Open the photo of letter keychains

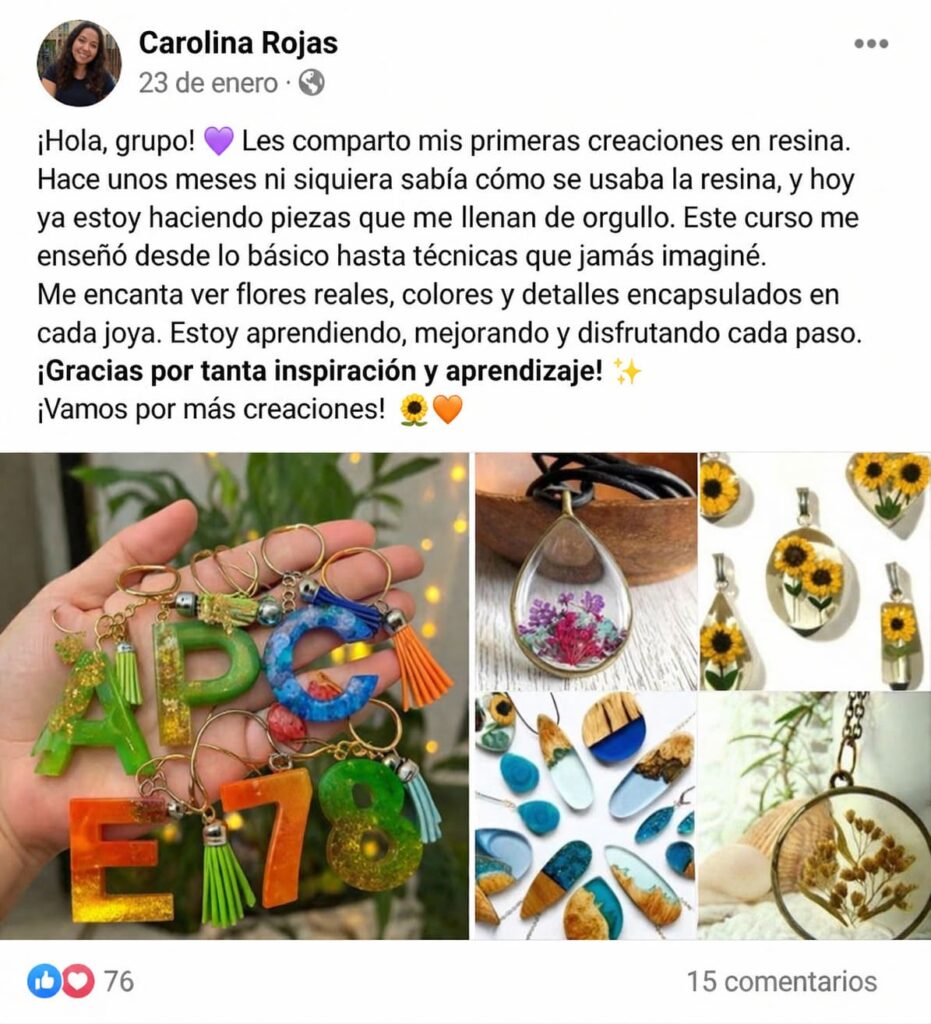pyautogui.click(x=234, y=696)
